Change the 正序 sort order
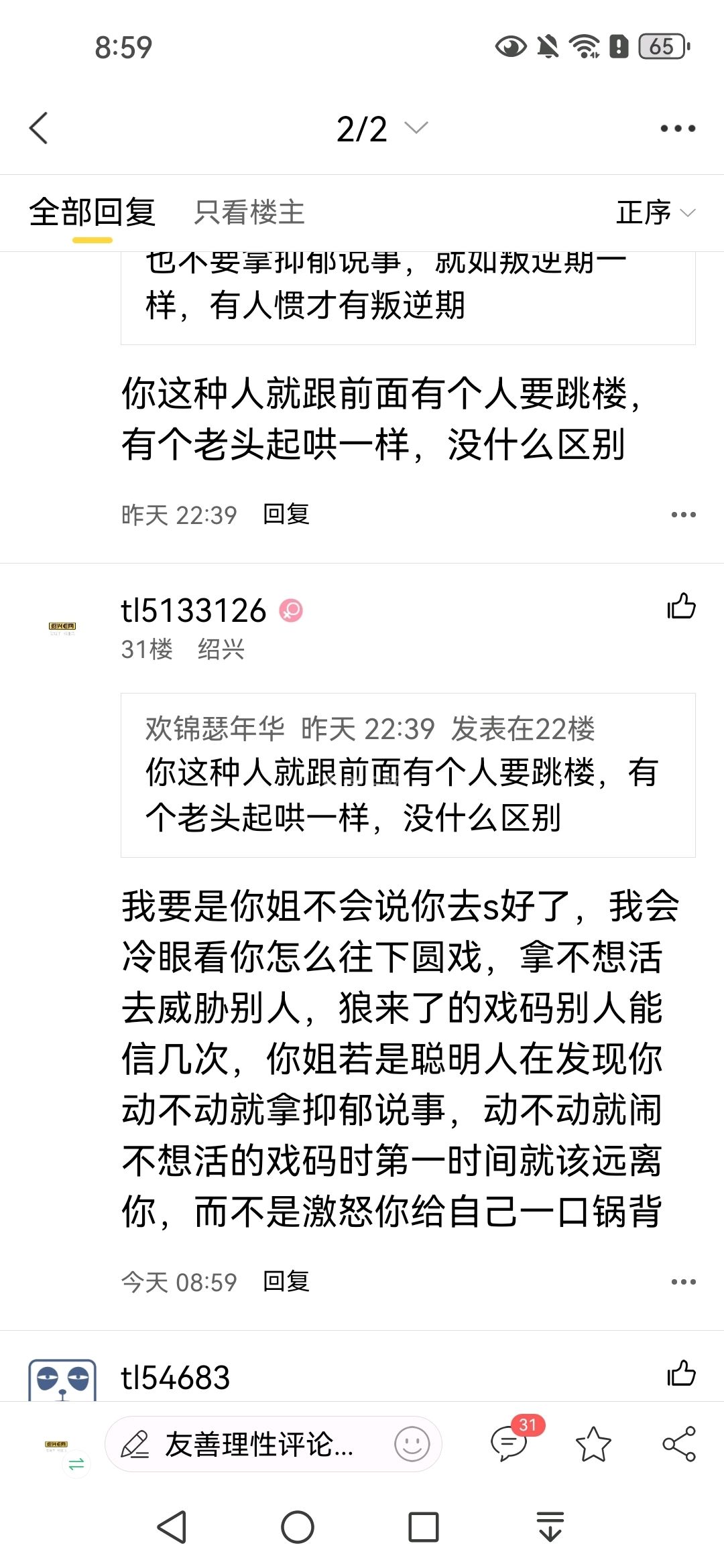Screen dimensions: 724x1568 pos(655,213)
